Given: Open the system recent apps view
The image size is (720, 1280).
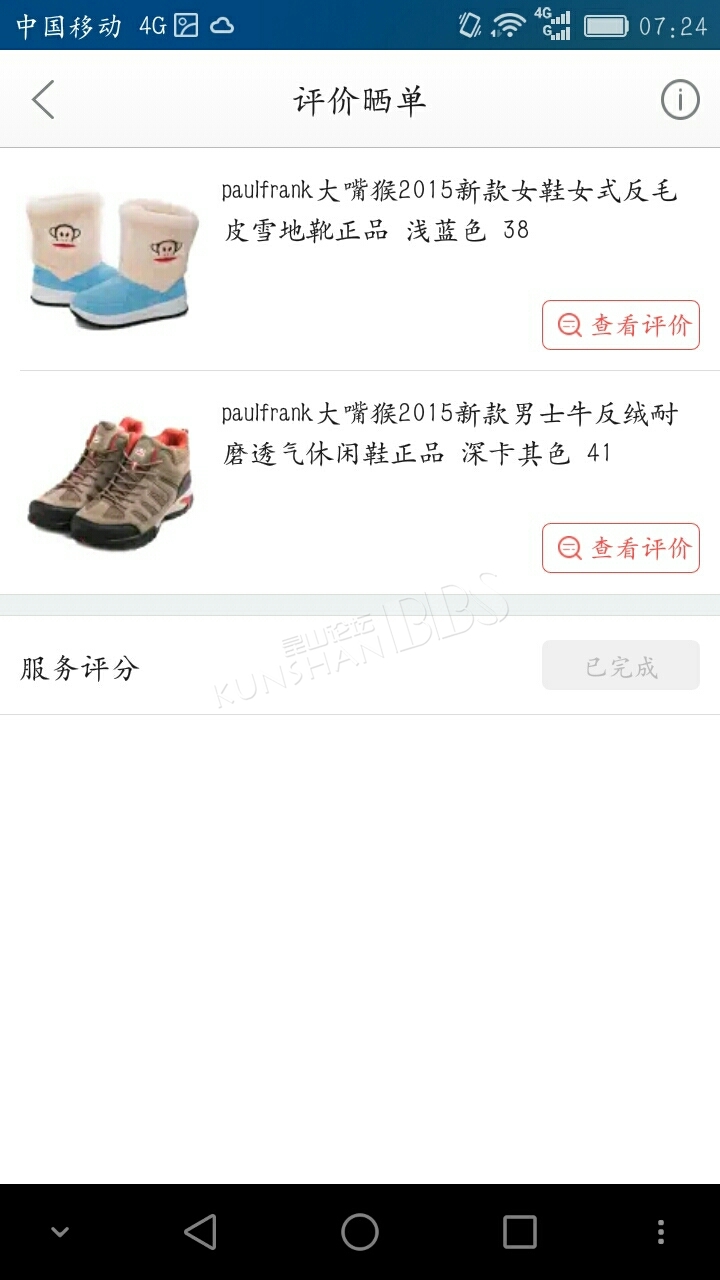Looking at the screenshot, I should coord(520,1232).
